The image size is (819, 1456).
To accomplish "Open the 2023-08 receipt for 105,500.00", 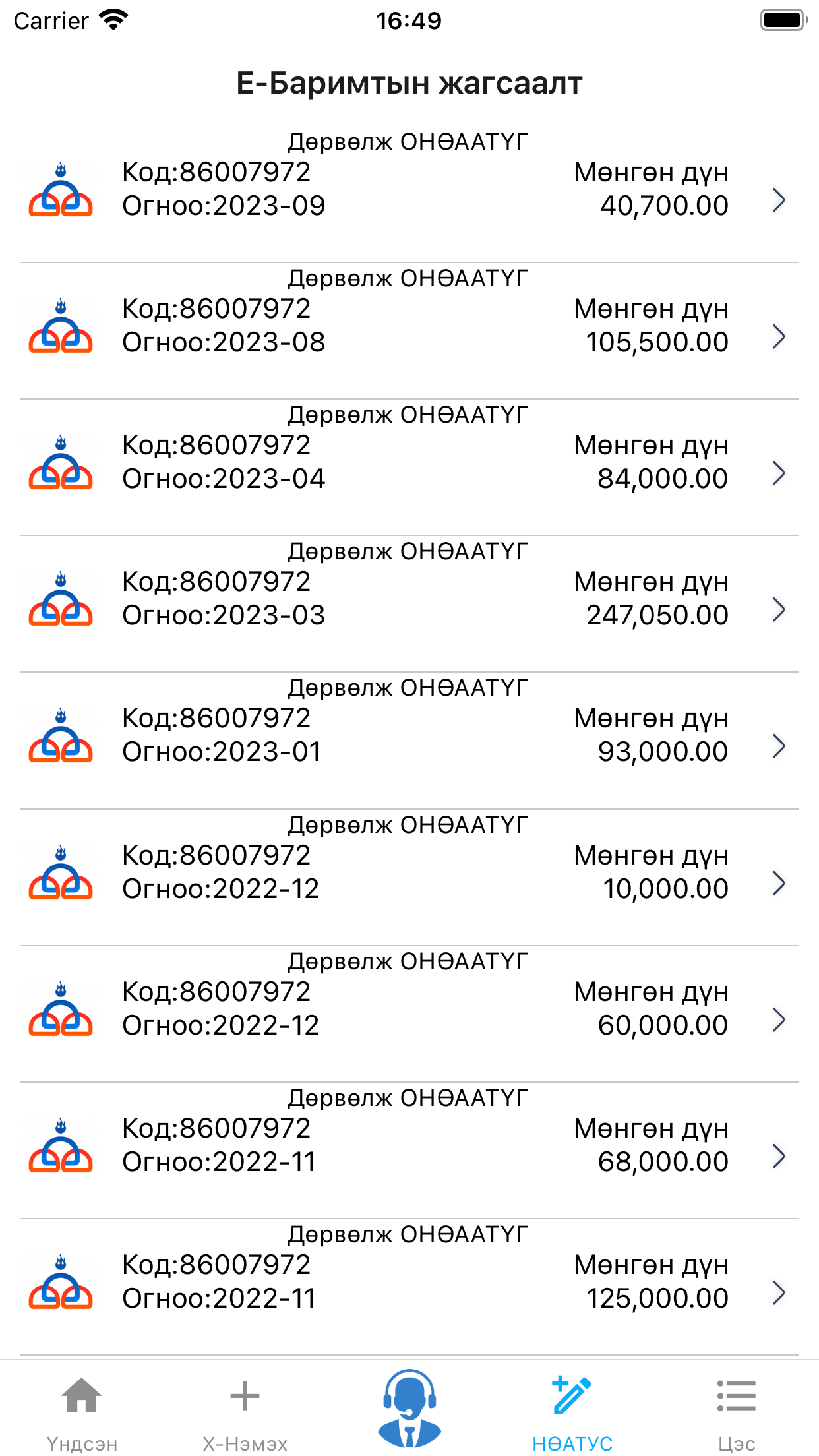I will [x=409, y=331].
